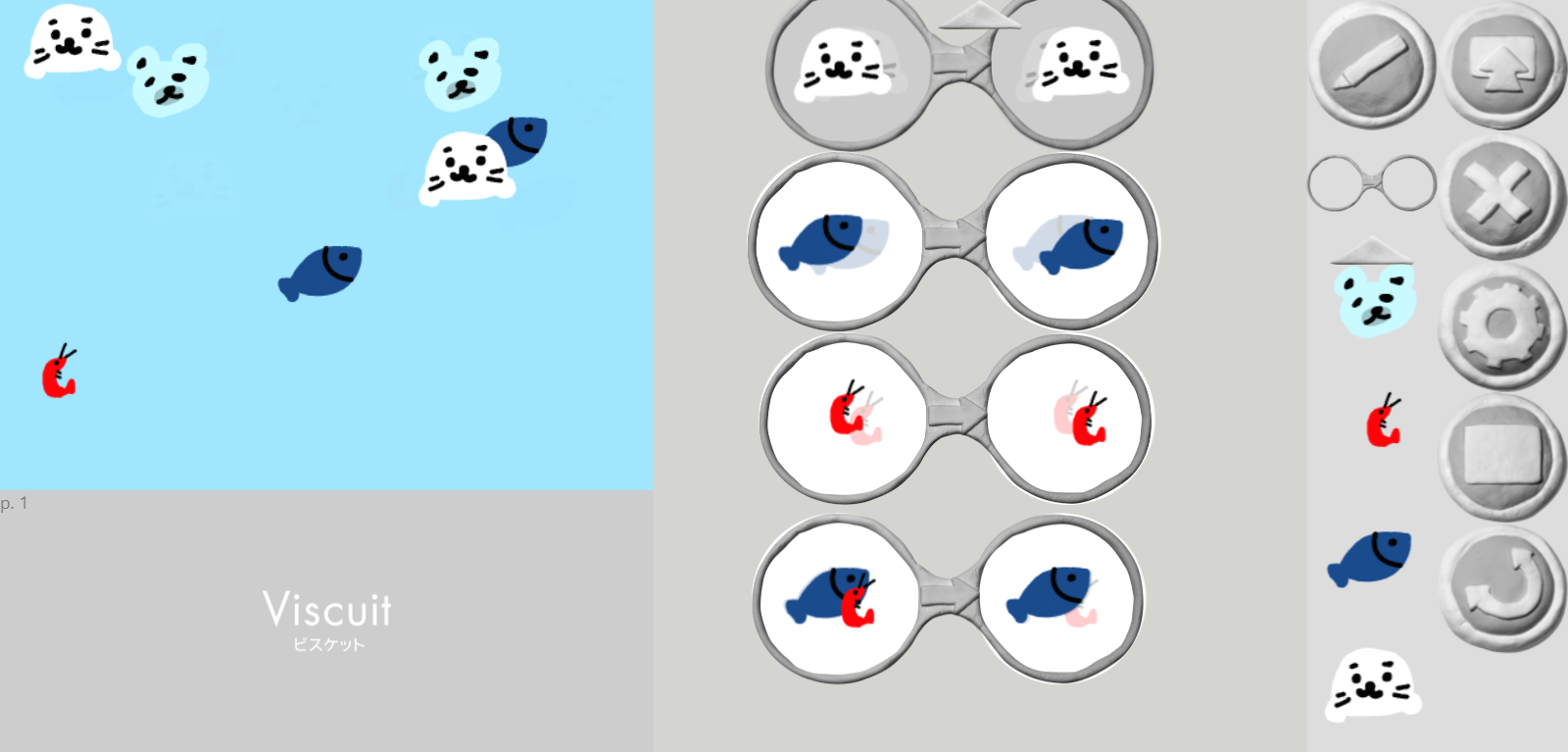Viewport: 1568px width, 752px height.
Task: Select the red shrimp in the palette
Action: click(1383, 422)
